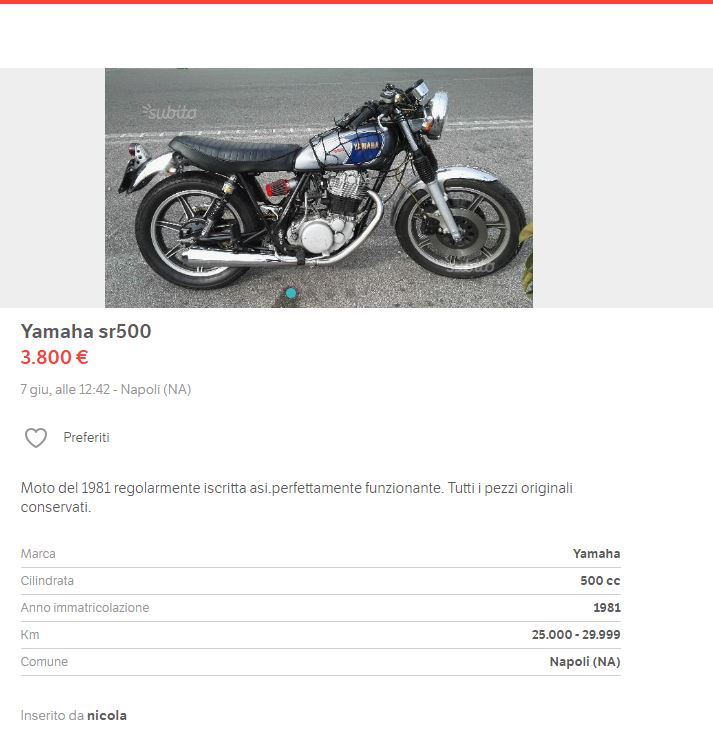Viewport: 713px width, 729px height.
Task: Add listing to Preferiti favorites
Action: 36,438
